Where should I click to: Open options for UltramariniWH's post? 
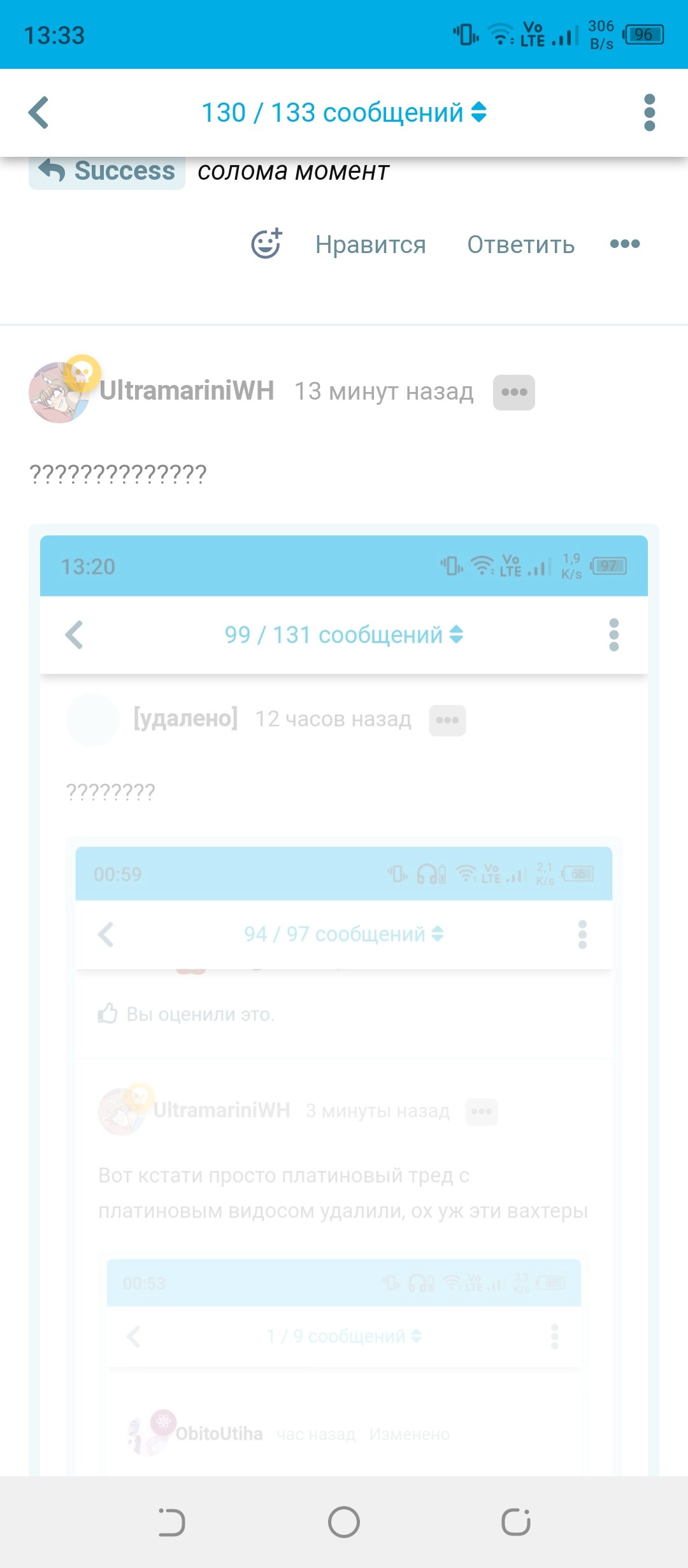[x=513, y=392]
